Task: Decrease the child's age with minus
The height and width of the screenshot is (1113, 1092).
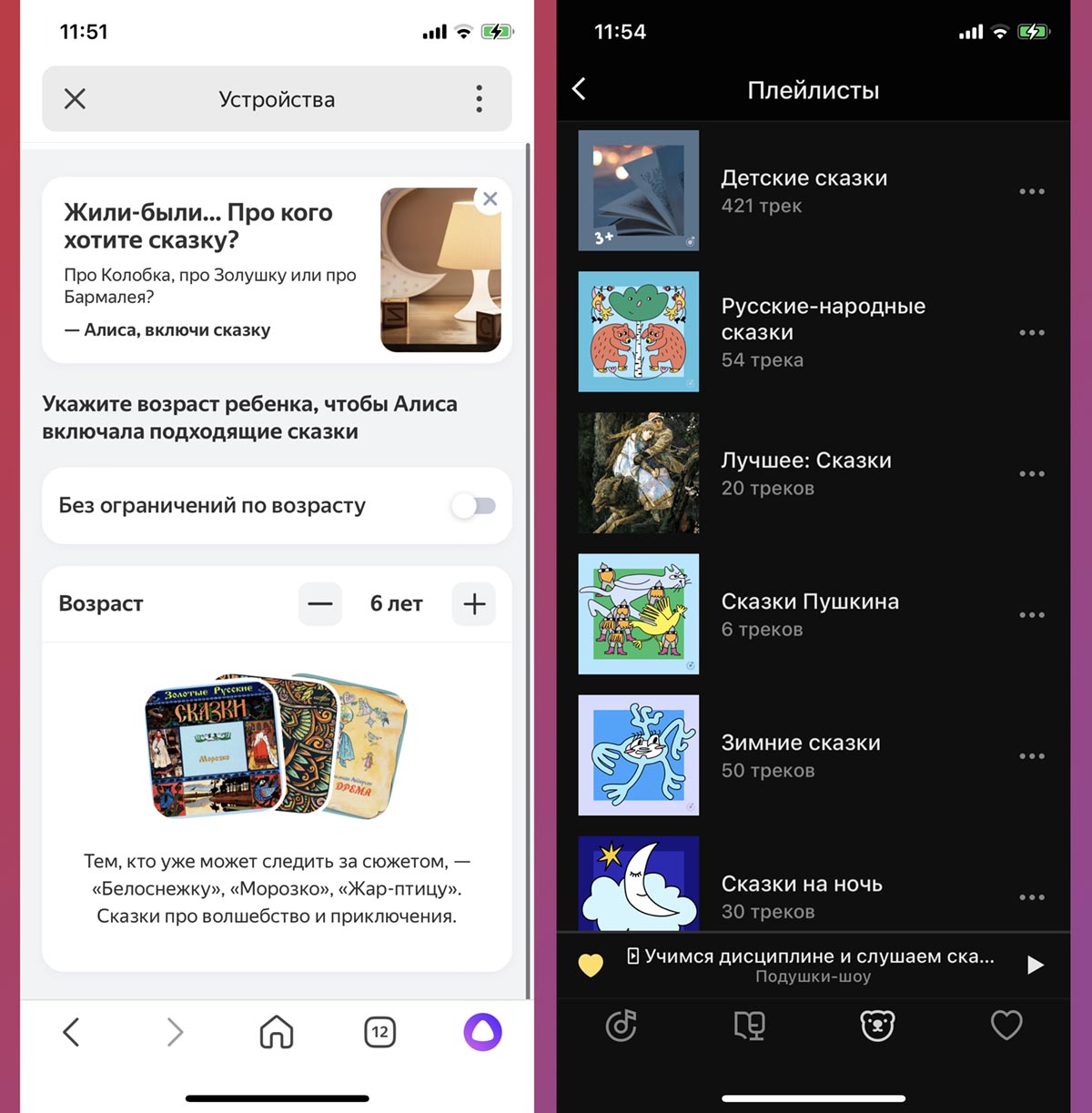Action: click(x=320, y=604)
